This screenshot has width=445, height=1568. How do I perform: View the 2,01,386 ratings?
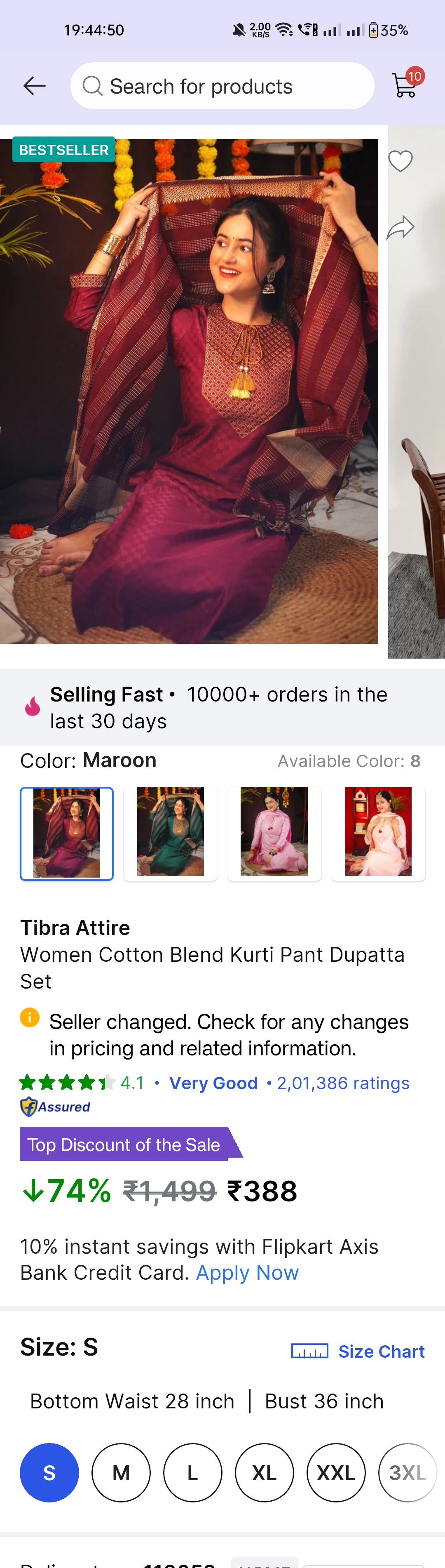click(x=343, y=1083)
